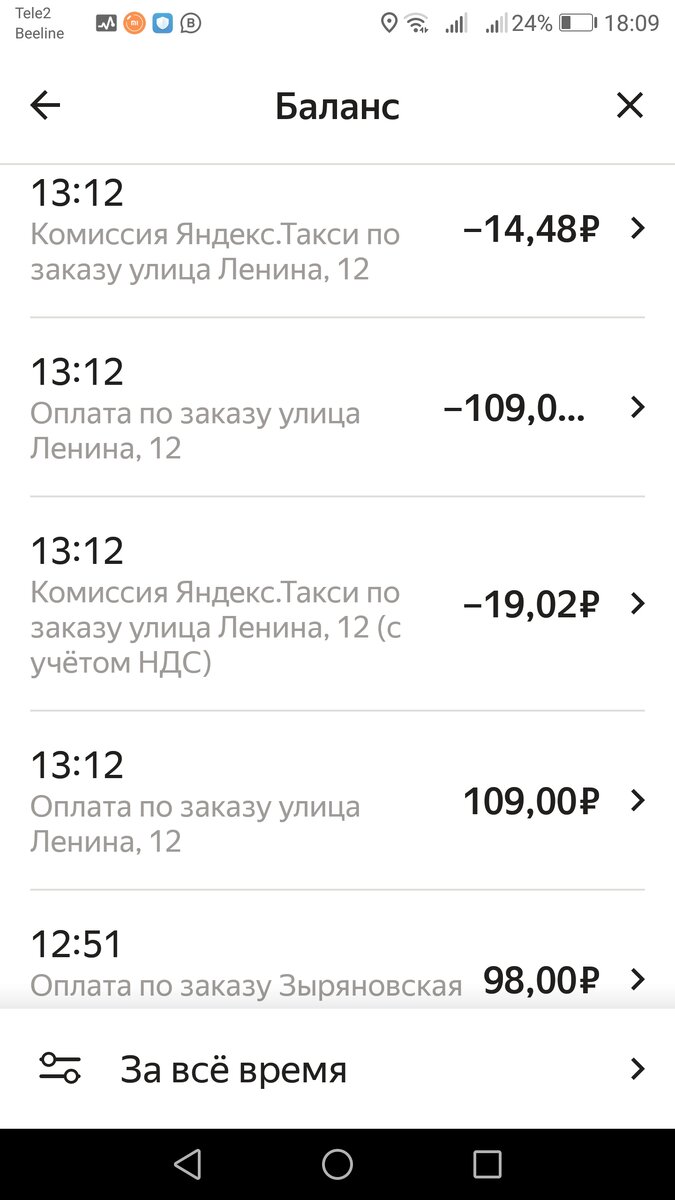Close the Баланс screen

629,106
